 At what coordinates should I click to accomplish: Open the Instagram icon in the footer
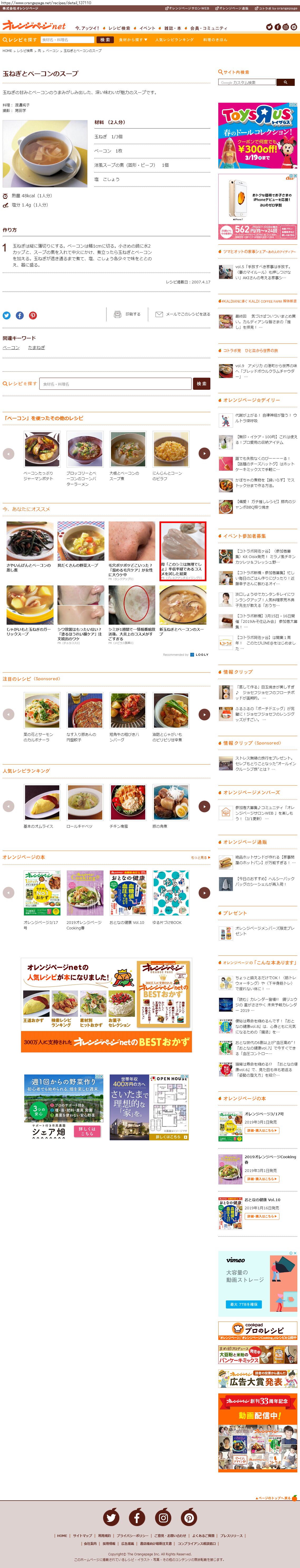(x=163, y=1517)
